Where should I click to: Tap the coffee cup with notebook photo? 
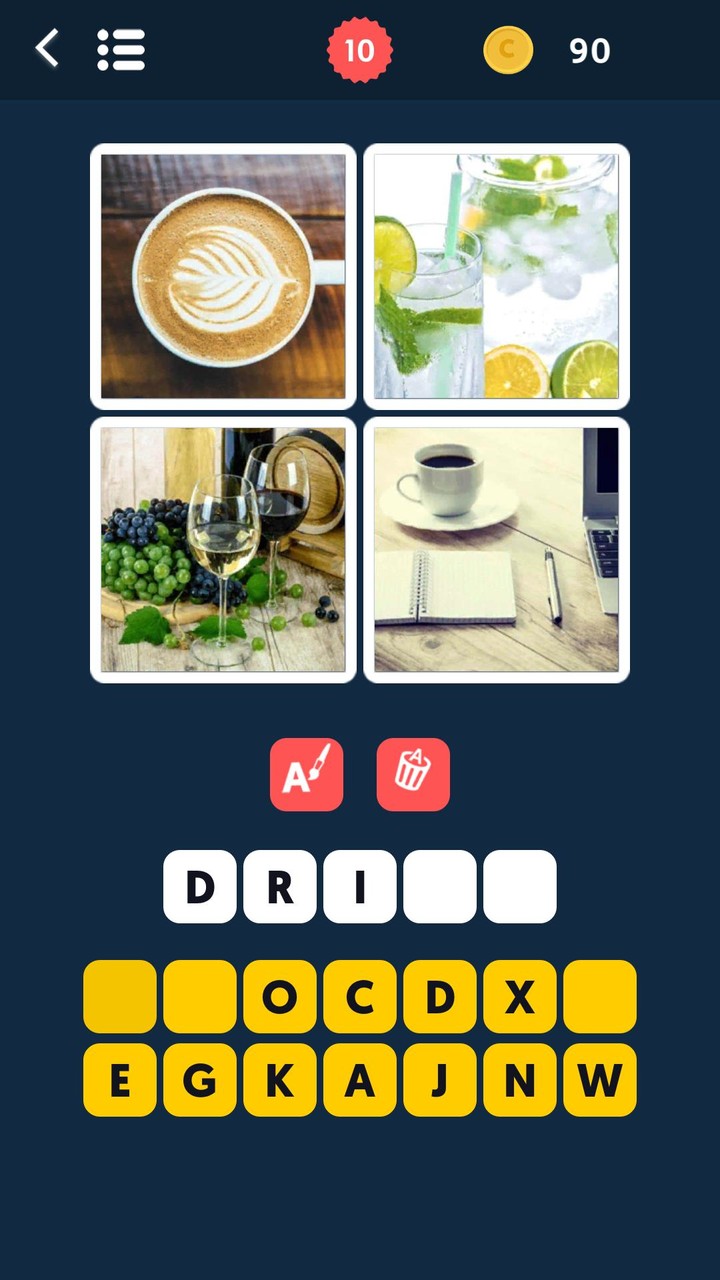coord(495,551)
